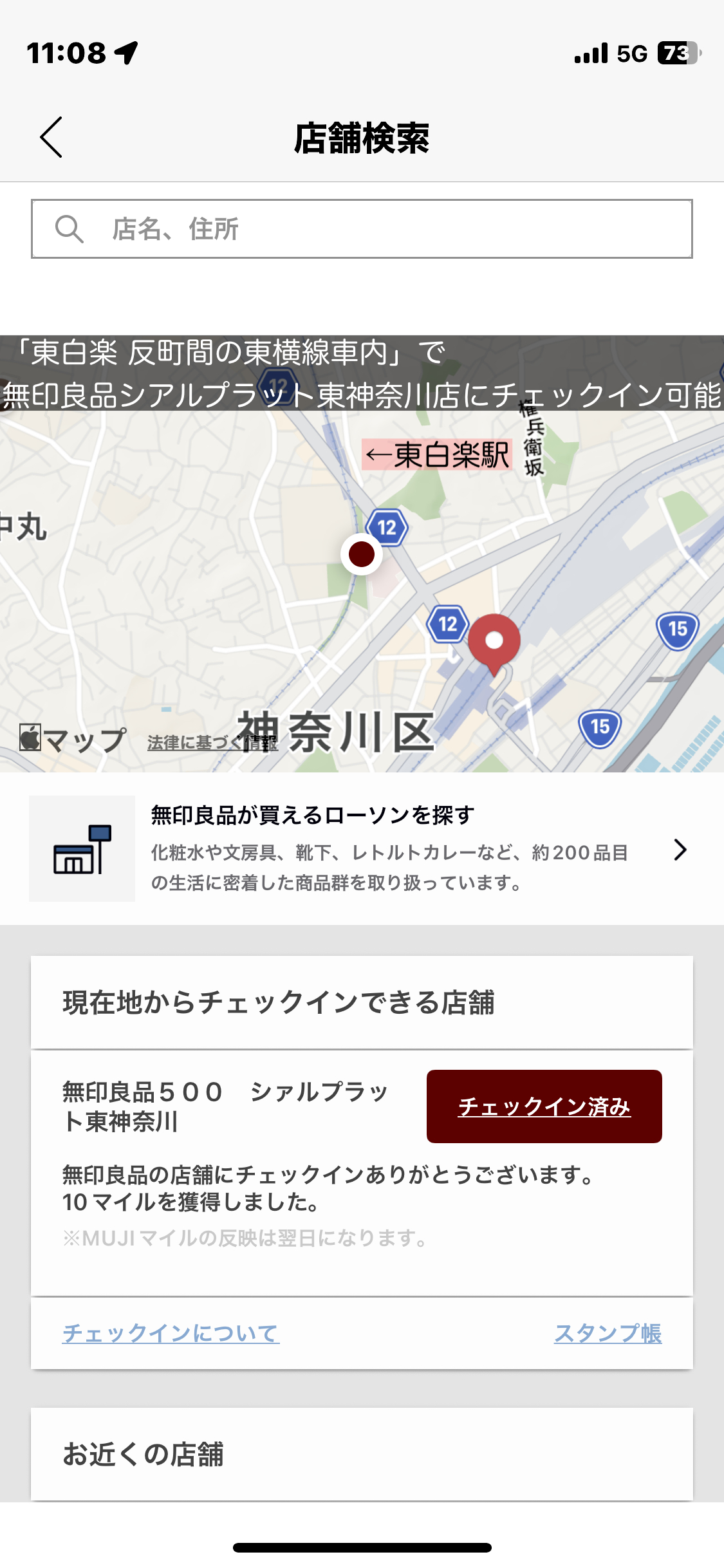Open the チェックインについて link
Image resolution: width=724 pixels, height=1568 pixels.
point(171,1333)
